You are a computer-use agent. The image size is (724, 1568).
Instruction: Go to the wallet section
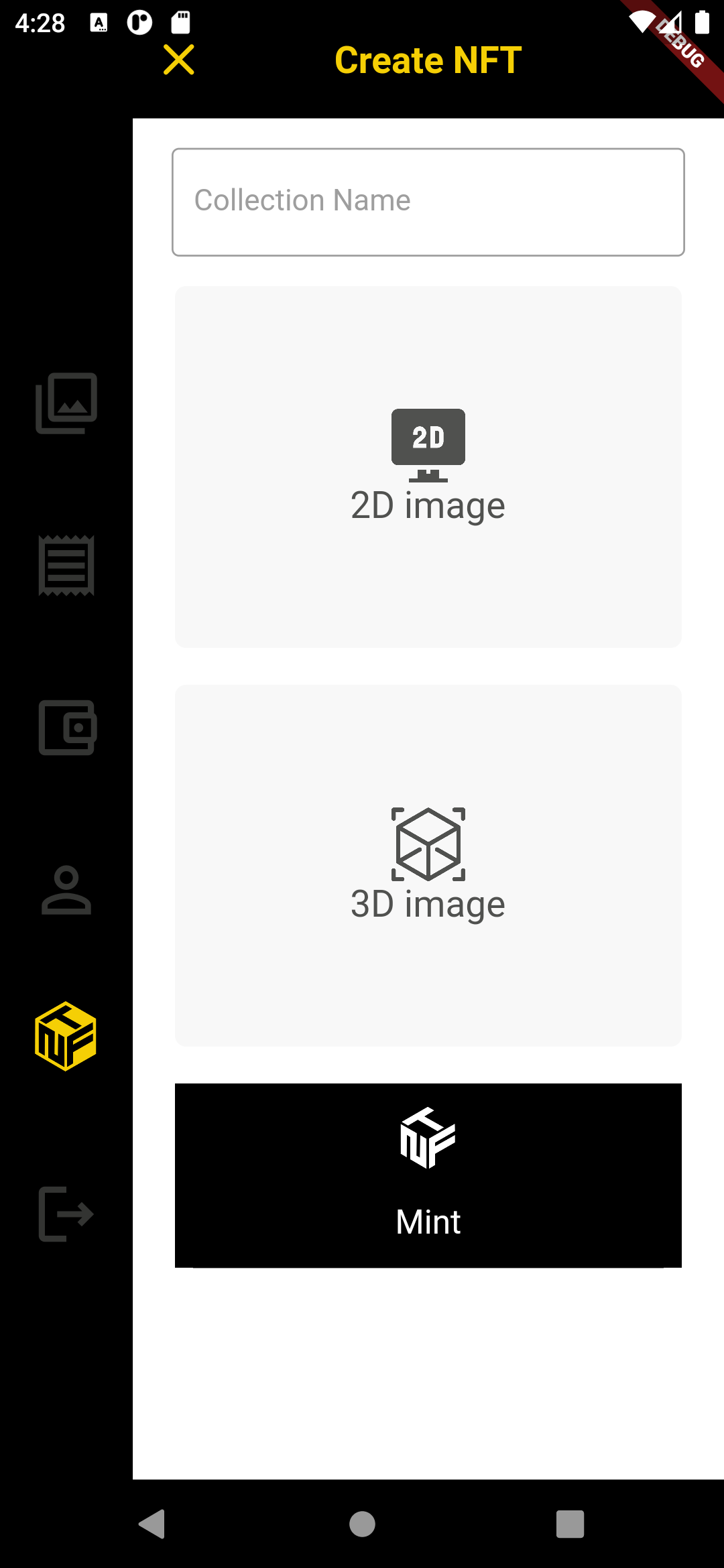(x=66, y=728)
